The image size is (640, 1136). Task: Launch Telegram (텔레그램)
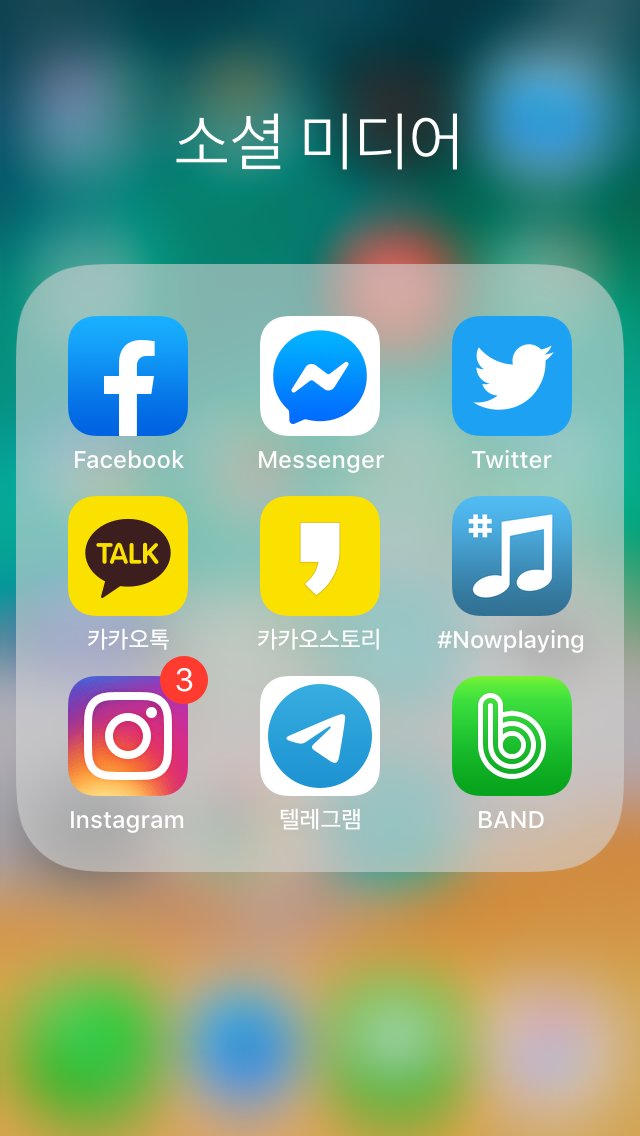(320, 736)
